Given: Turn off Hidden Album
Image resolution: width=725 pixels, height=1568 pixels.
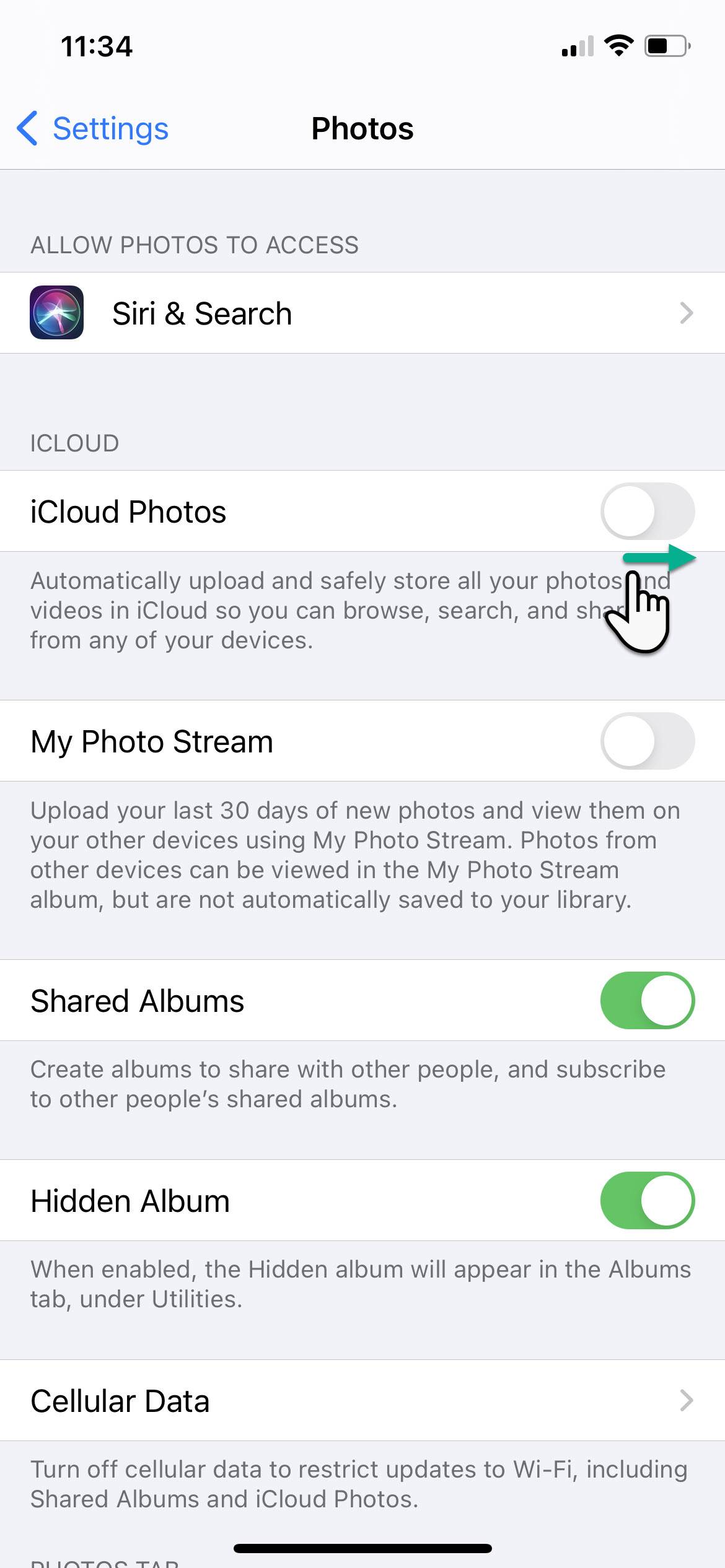Looking at the screenshot, I should (x=647, y=1201).
